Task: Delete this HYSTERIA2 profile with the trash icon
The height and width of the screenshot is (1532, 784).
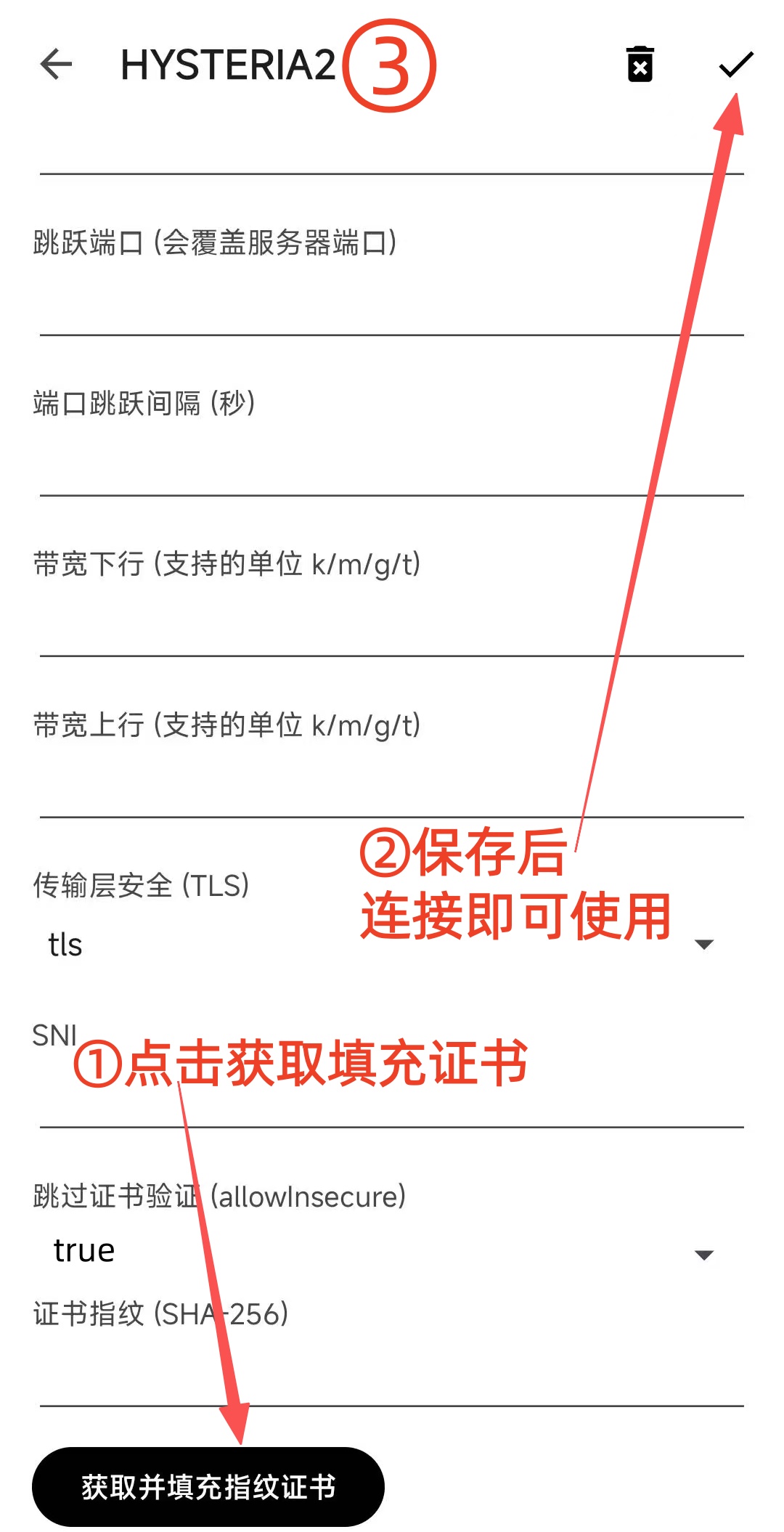Action: tap(640, 65)
